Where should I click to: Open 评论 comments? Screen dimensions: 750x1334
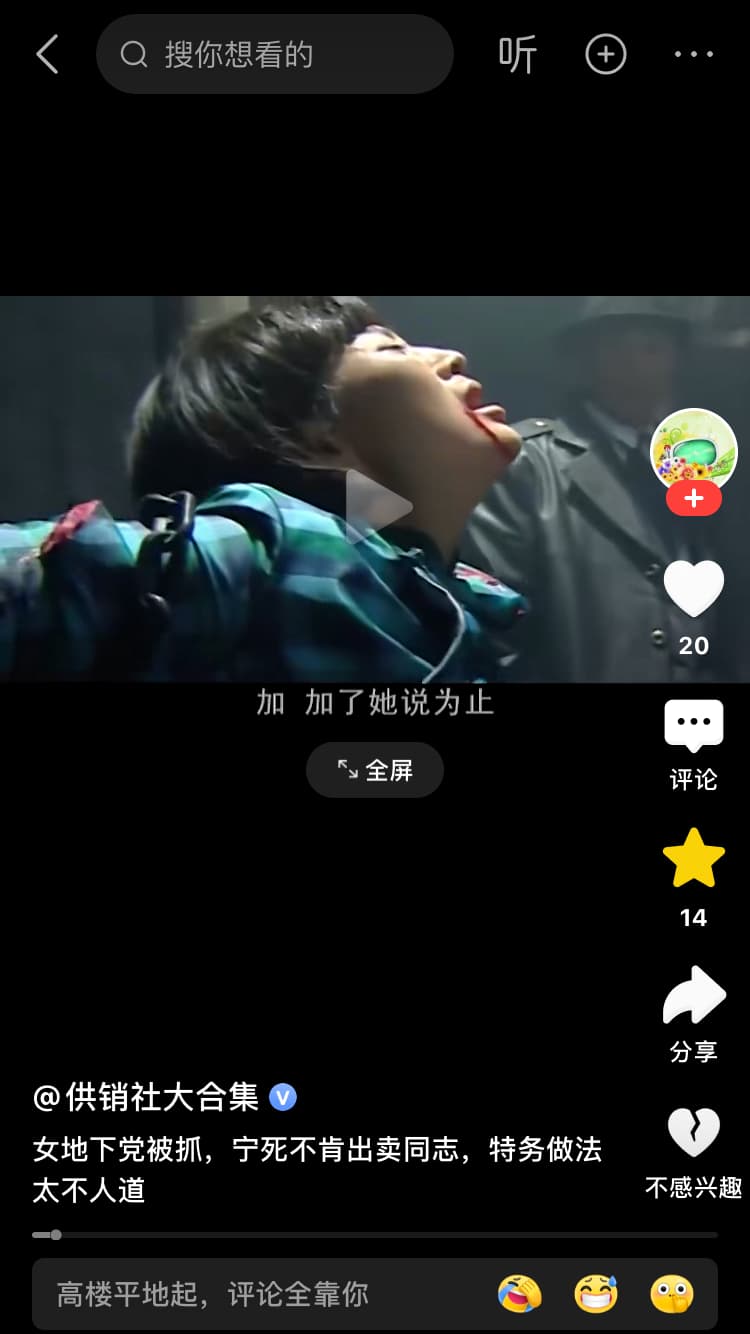tap(693, 727)
